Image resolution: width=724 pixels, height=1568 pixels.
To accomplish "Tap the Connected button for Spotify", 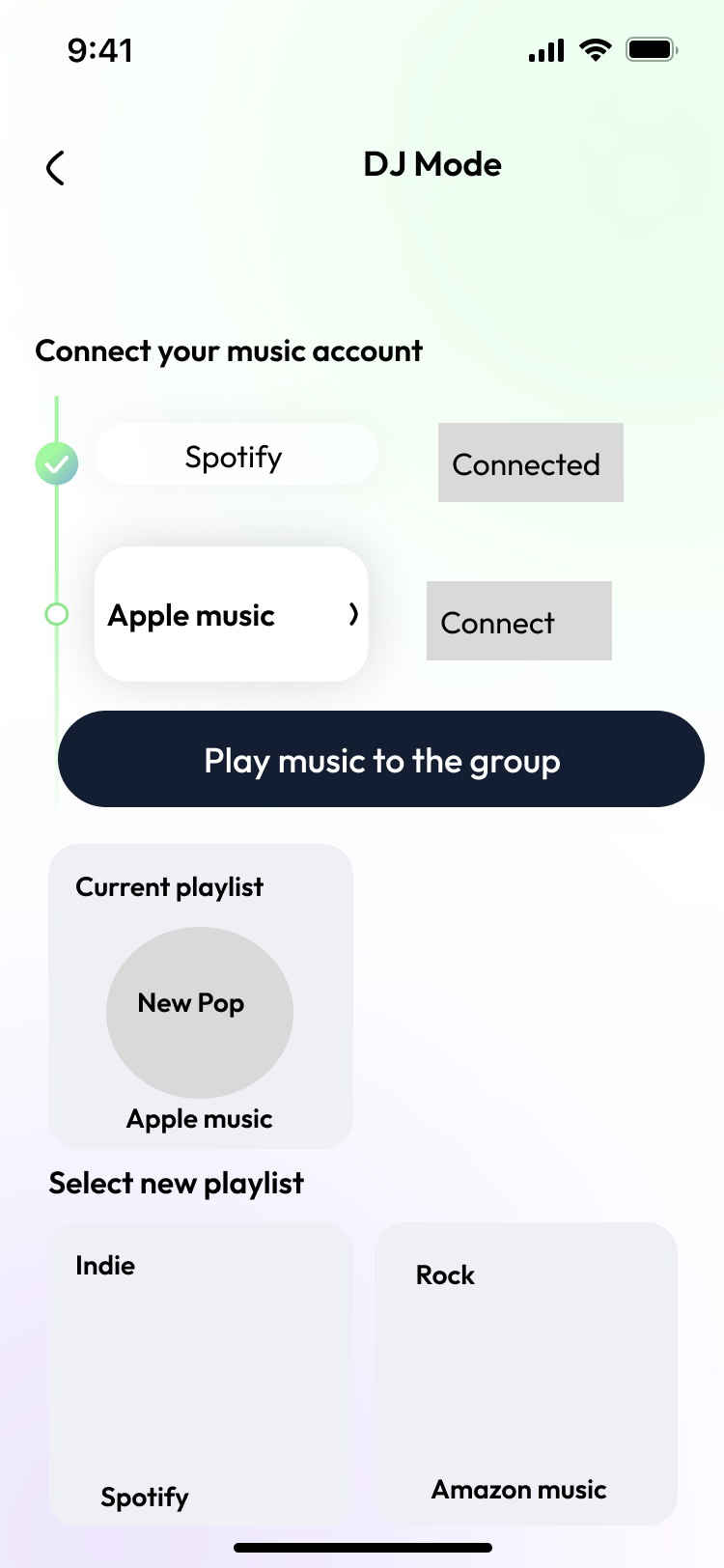I will coord(531,462).
